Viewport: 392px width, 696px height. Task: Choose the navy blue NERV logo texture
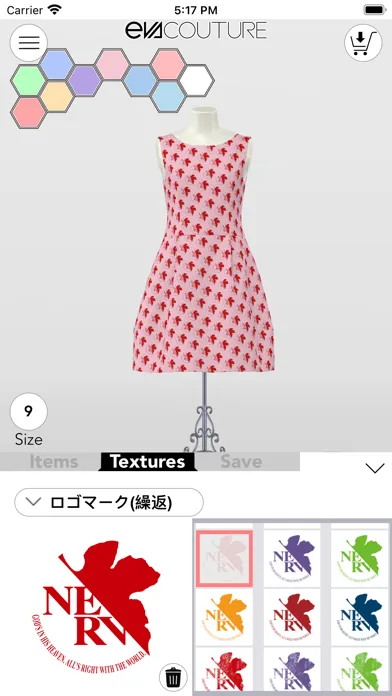click(360, 617)
